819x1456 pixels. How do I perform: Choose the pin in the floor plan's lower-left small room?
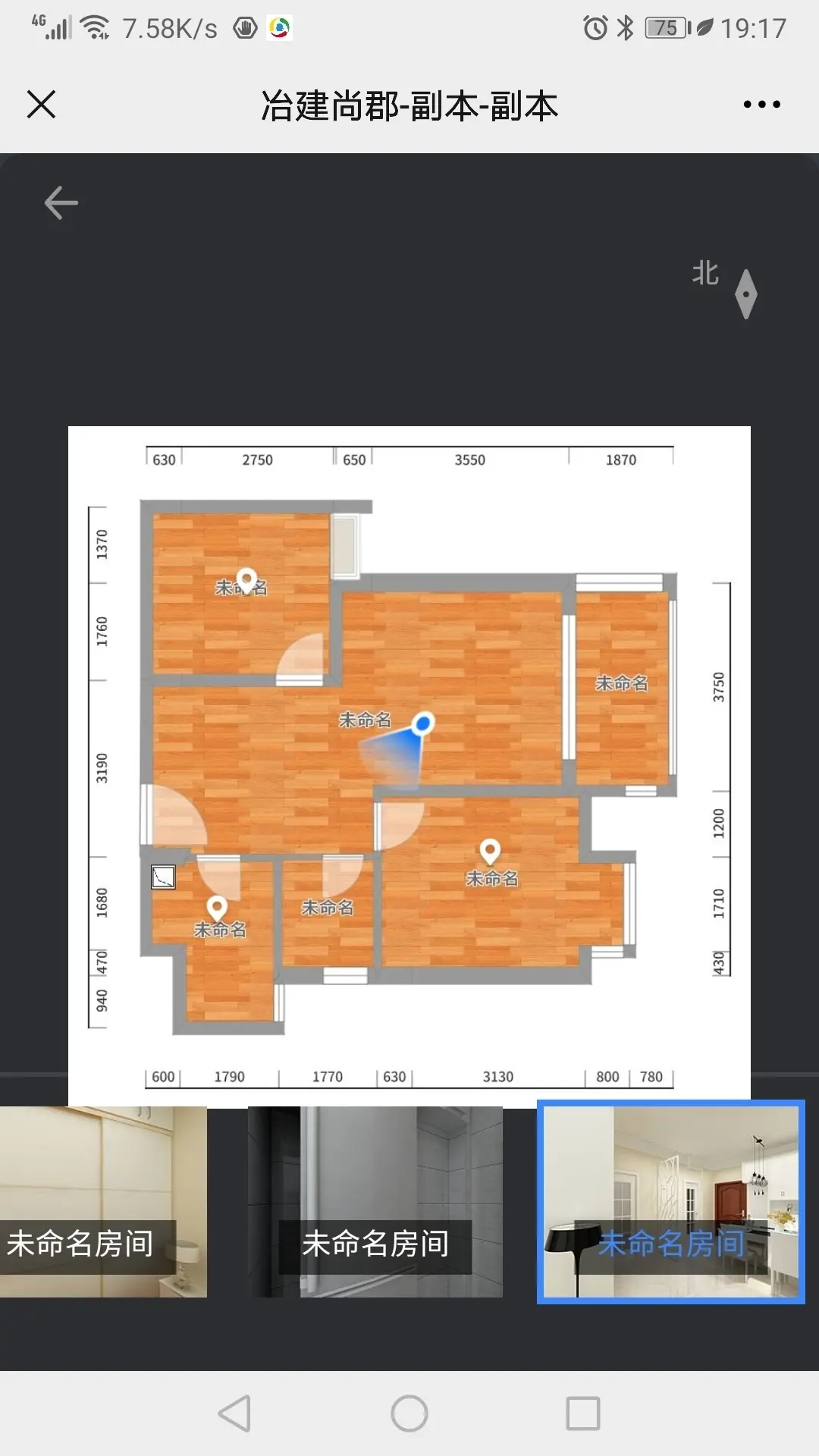coord(218,907)
